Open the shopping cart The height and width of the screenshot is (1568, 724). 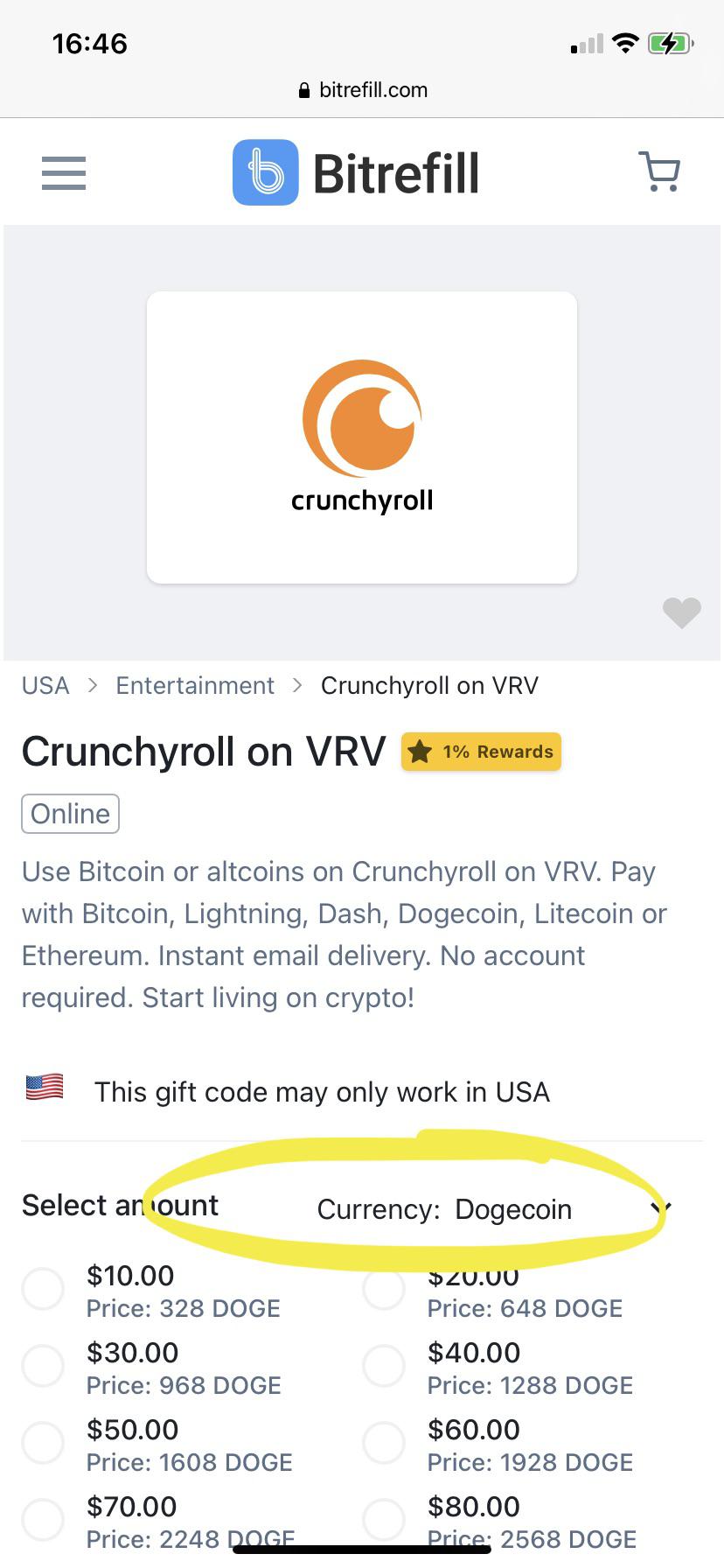[x=660, y=171]
